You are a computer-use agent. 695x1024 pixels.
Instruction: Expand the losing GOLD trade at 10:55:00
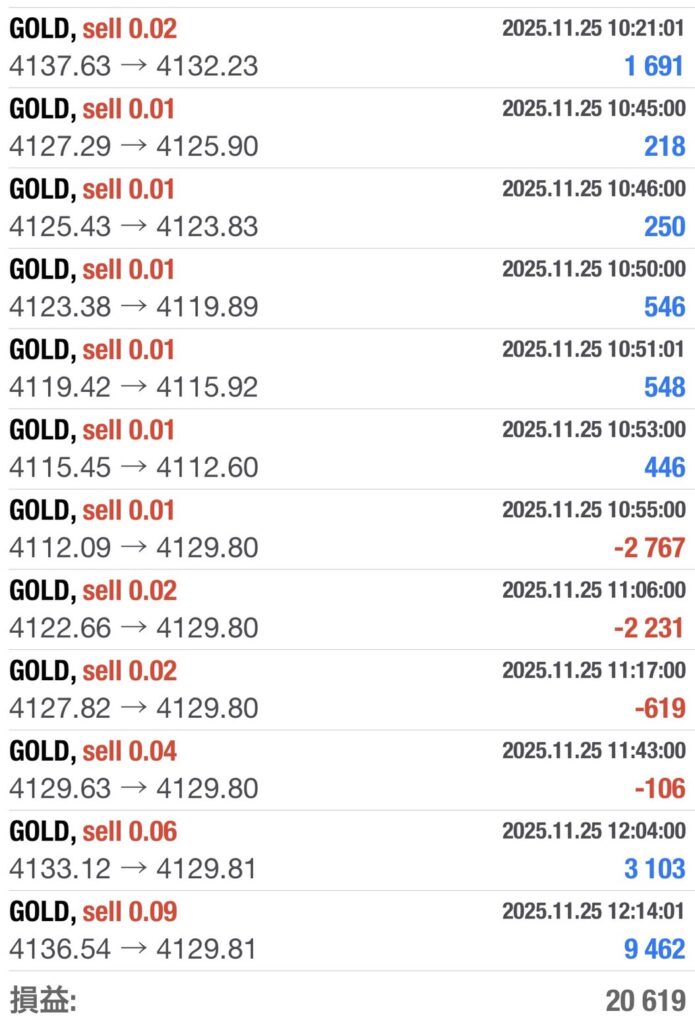click(347, 528)
